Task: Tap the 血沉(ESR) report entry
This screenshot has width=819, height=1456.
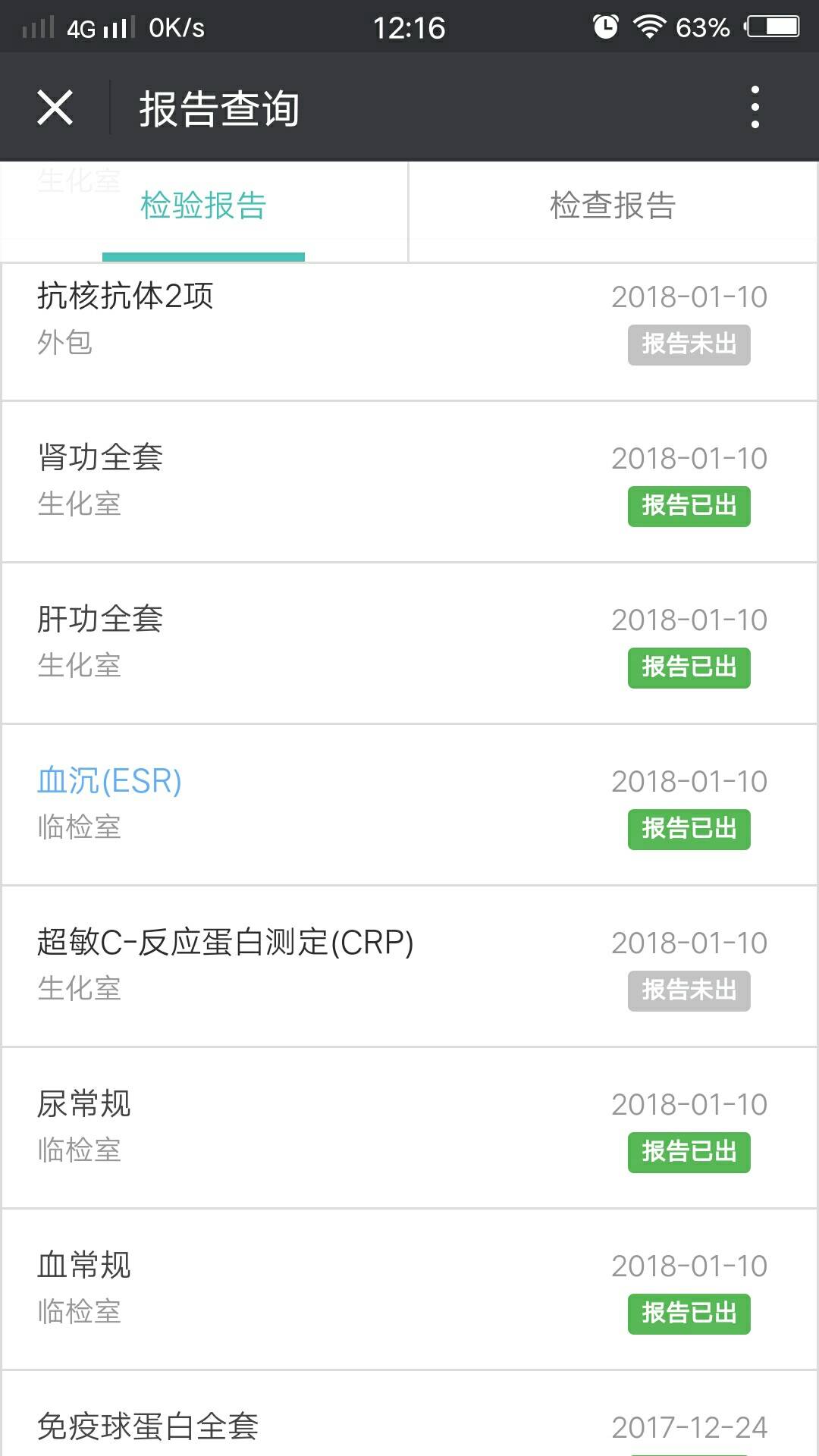Action: [x=409, y=805]
